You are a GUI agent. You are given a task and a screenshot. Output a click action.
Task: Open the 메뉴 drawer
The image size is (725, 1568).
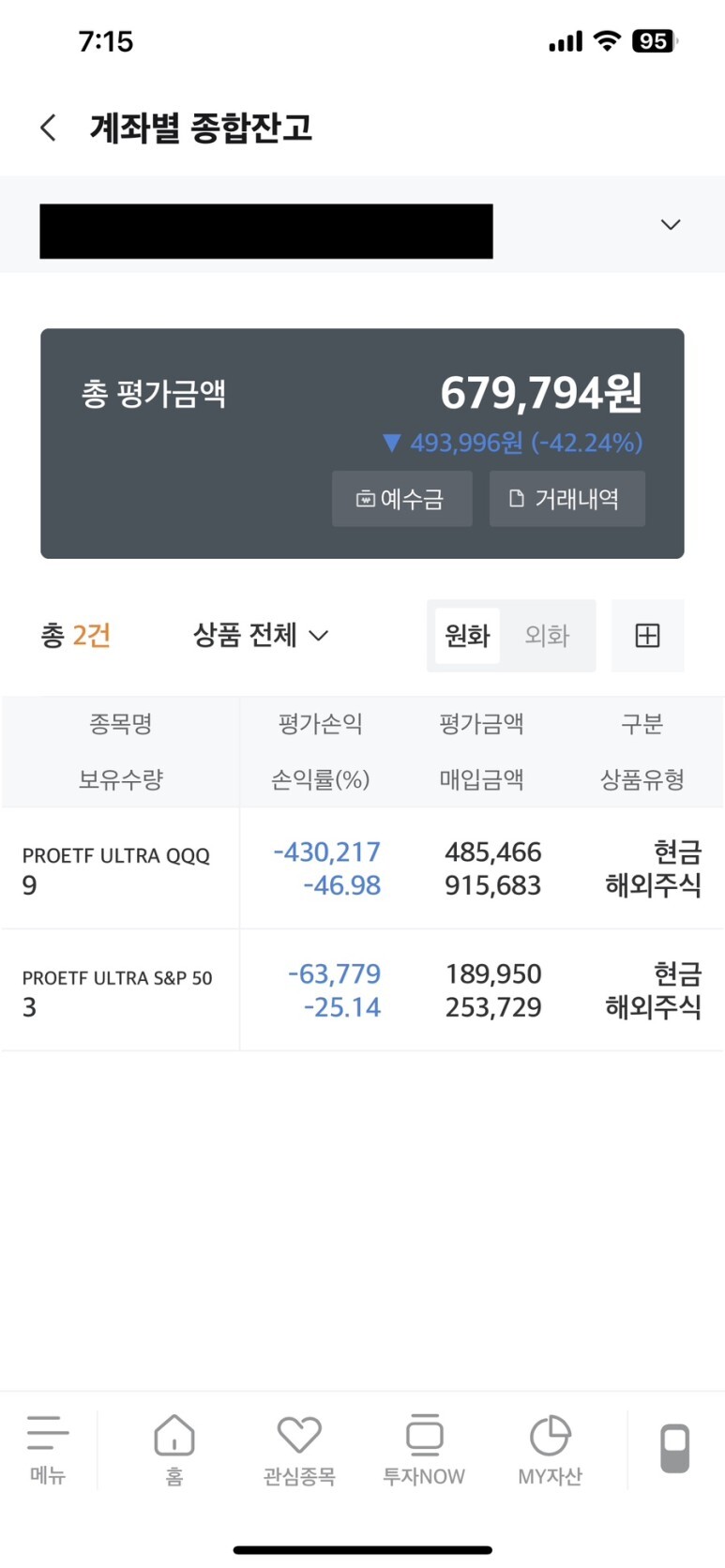click(48, 1450)
